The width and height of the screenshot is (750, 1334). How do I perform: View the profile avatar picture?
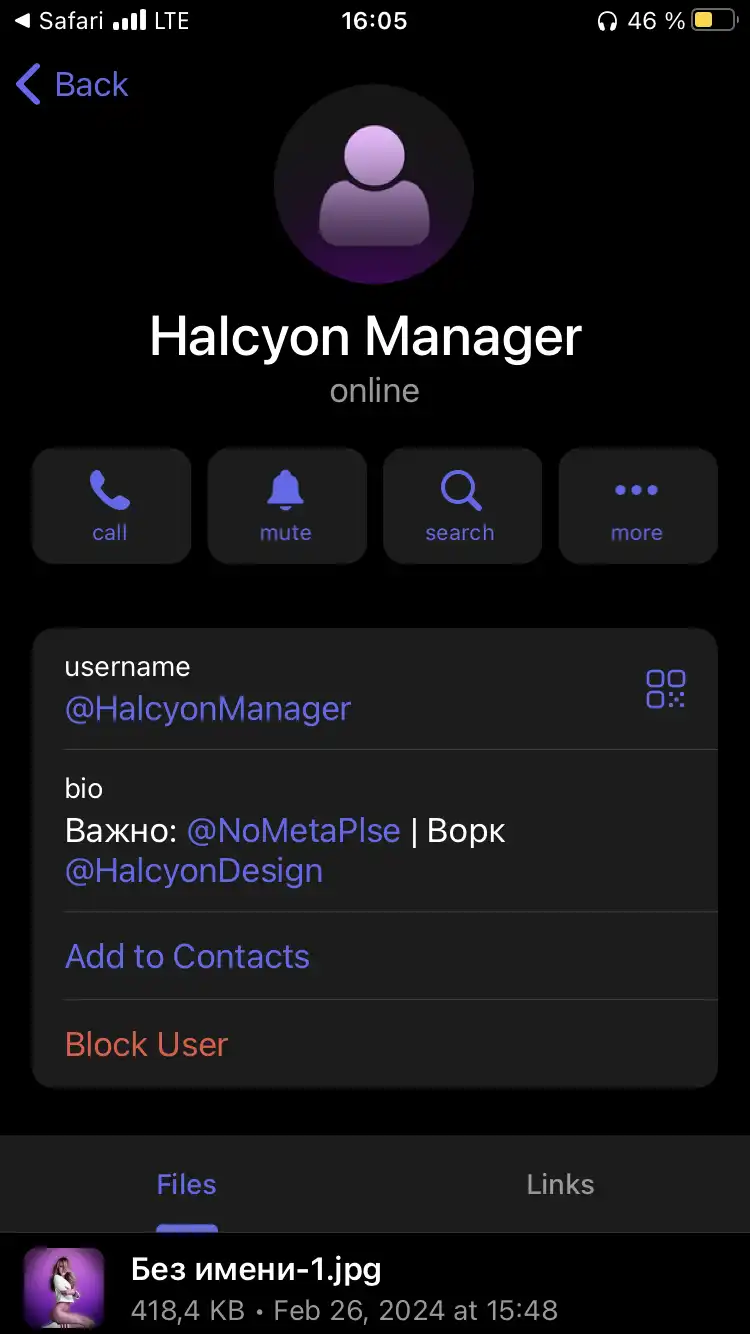(x=374, y=185)
